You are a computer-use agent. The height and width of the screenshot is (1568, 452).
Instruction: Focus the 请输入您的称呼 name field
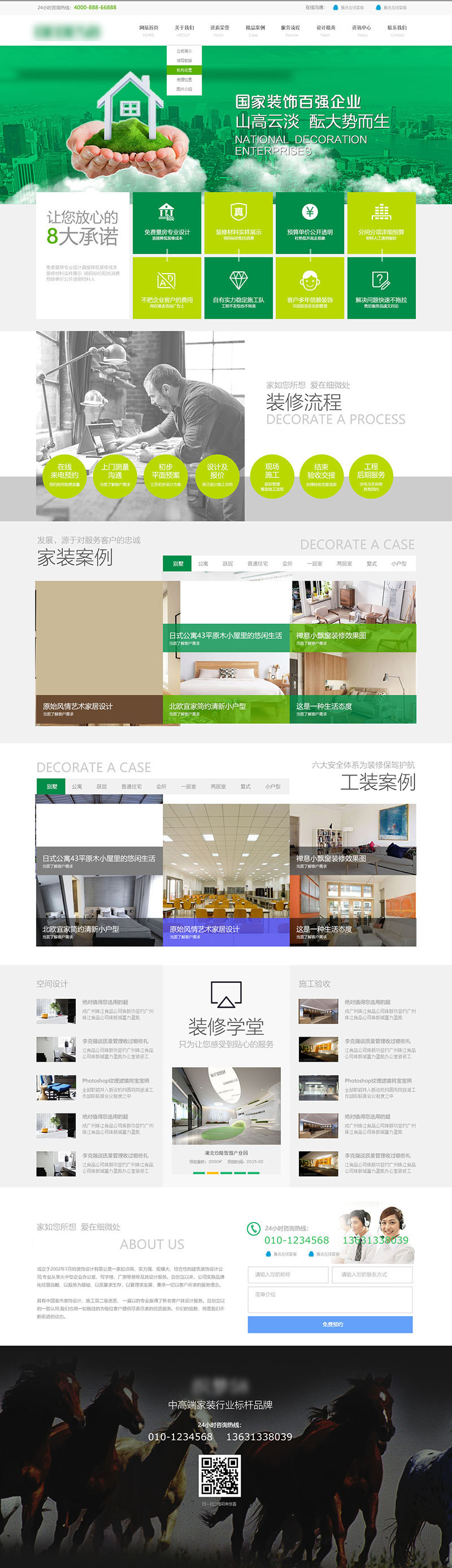[288, 1275]
